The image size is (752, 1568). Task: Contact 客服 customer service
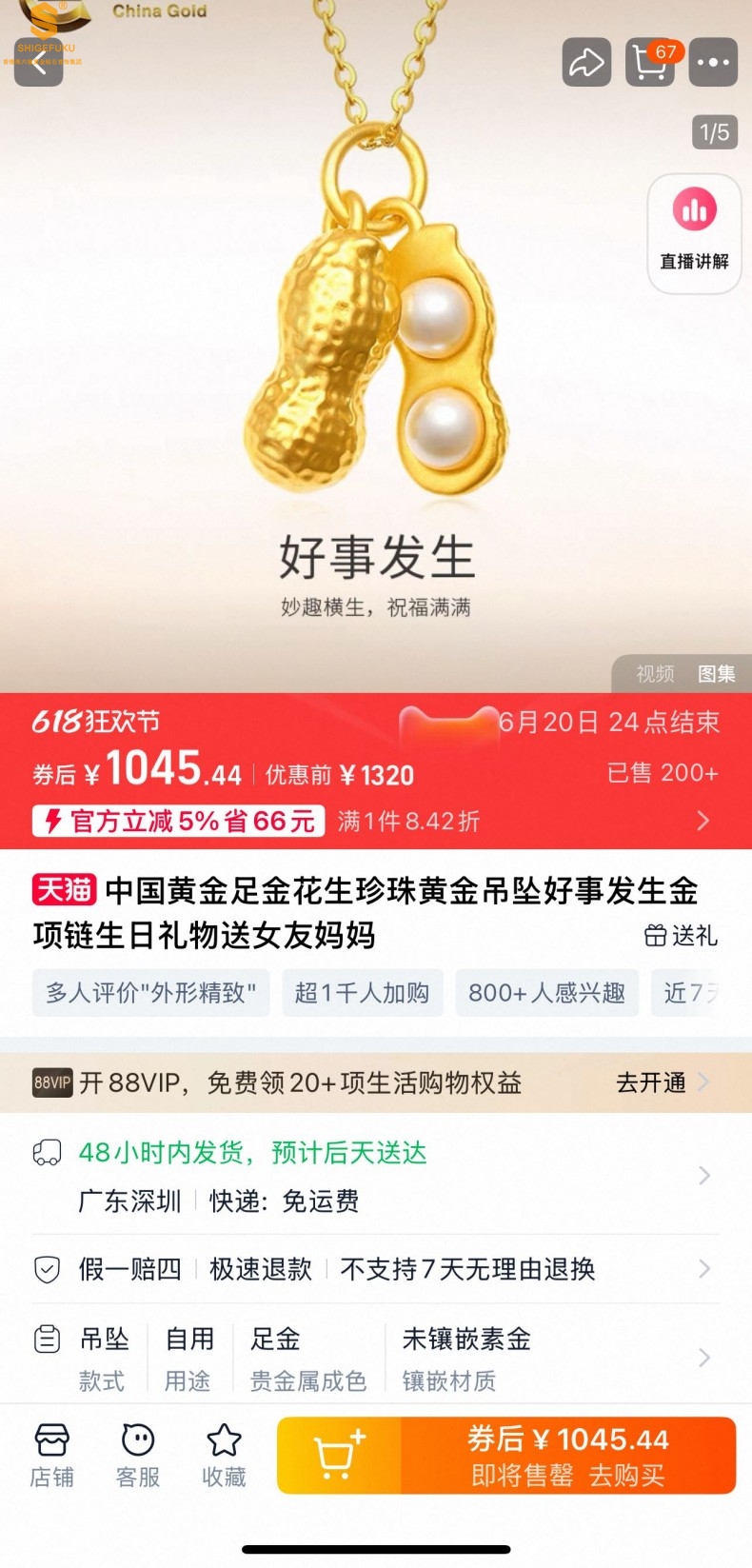[x=138, y=1456]
